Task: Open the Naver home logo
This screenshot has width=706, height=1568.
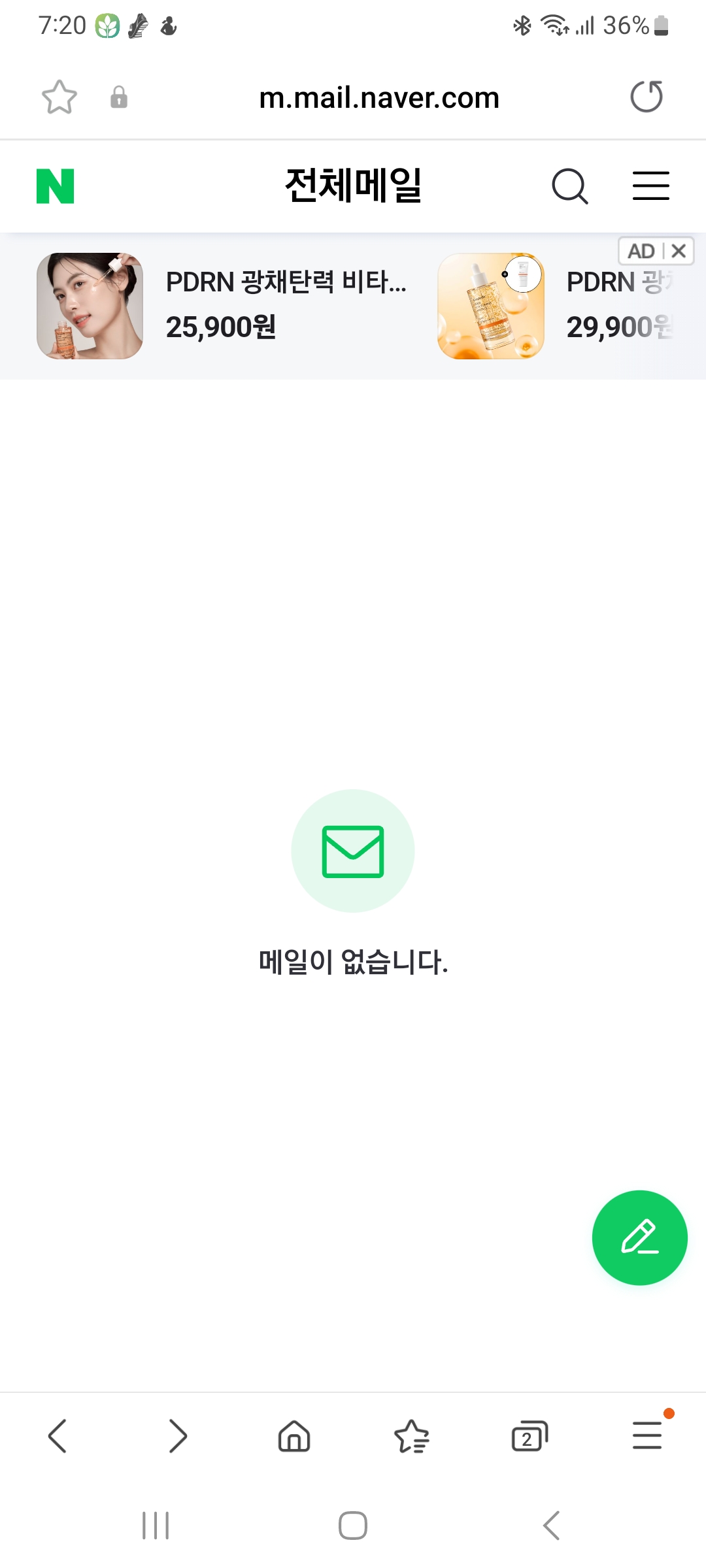Action: click(x=56, y=186)
